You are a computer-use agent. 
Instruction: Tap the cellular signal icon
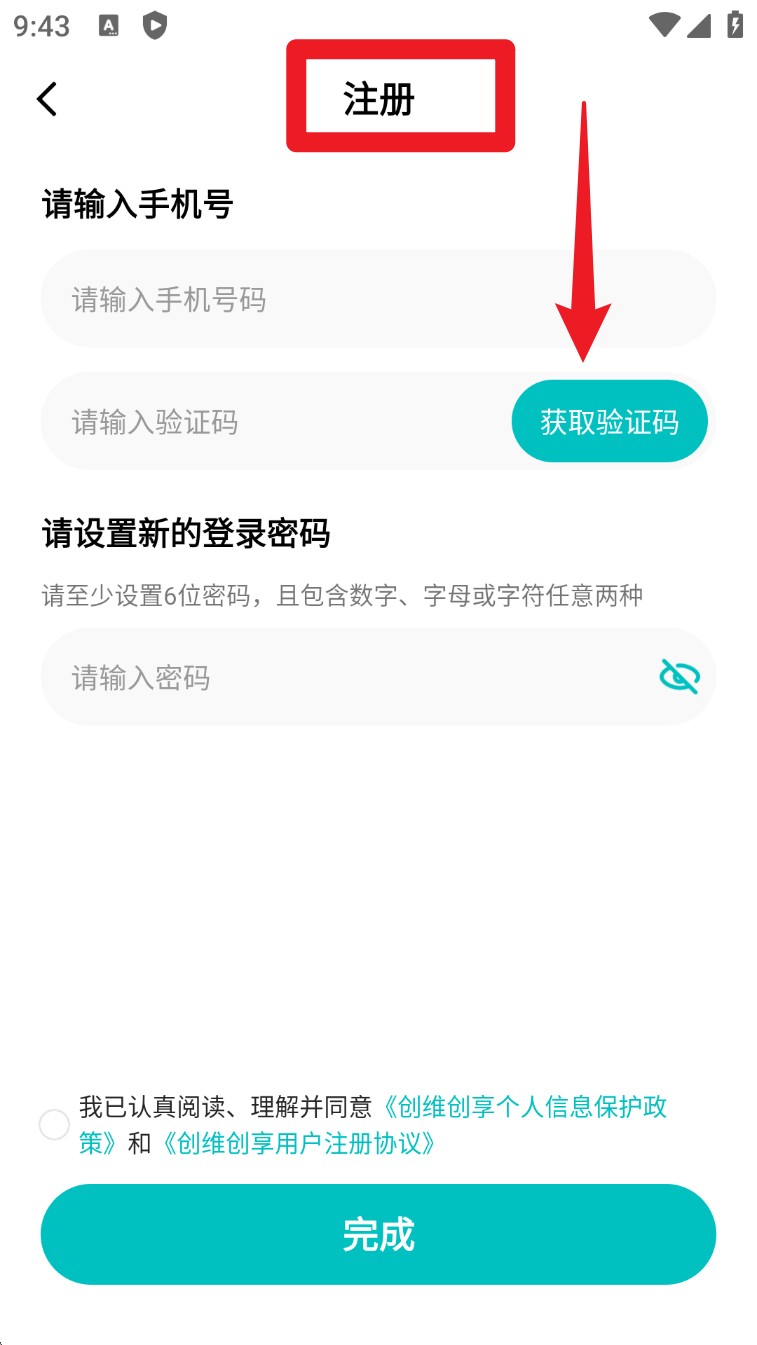(x=697, y=24)
